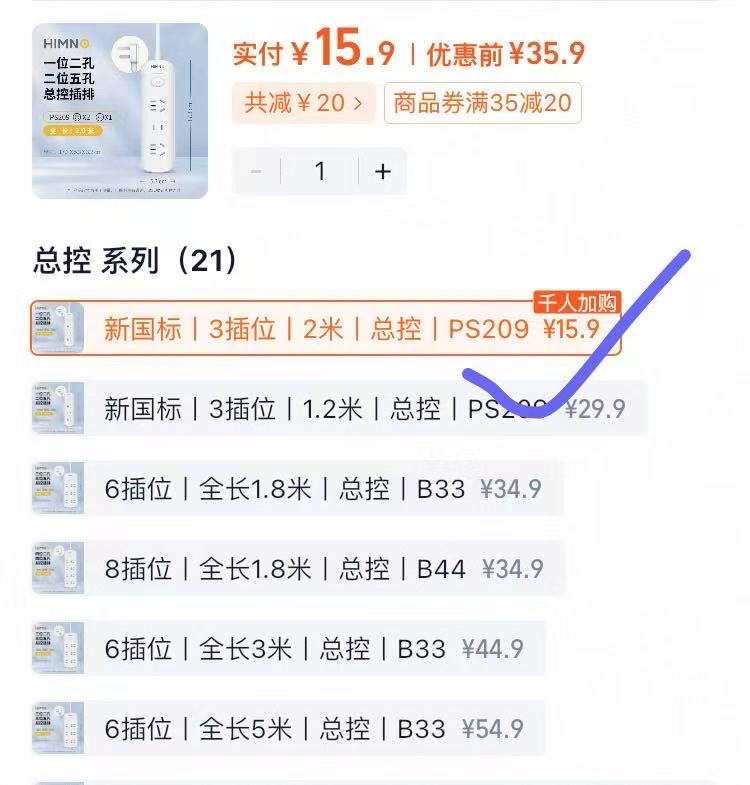This screenshot has height=785, width=750.
Task: Choose 新国标 3插位 1.2米 ¥29.9 option
Action: tap(340, 408)
